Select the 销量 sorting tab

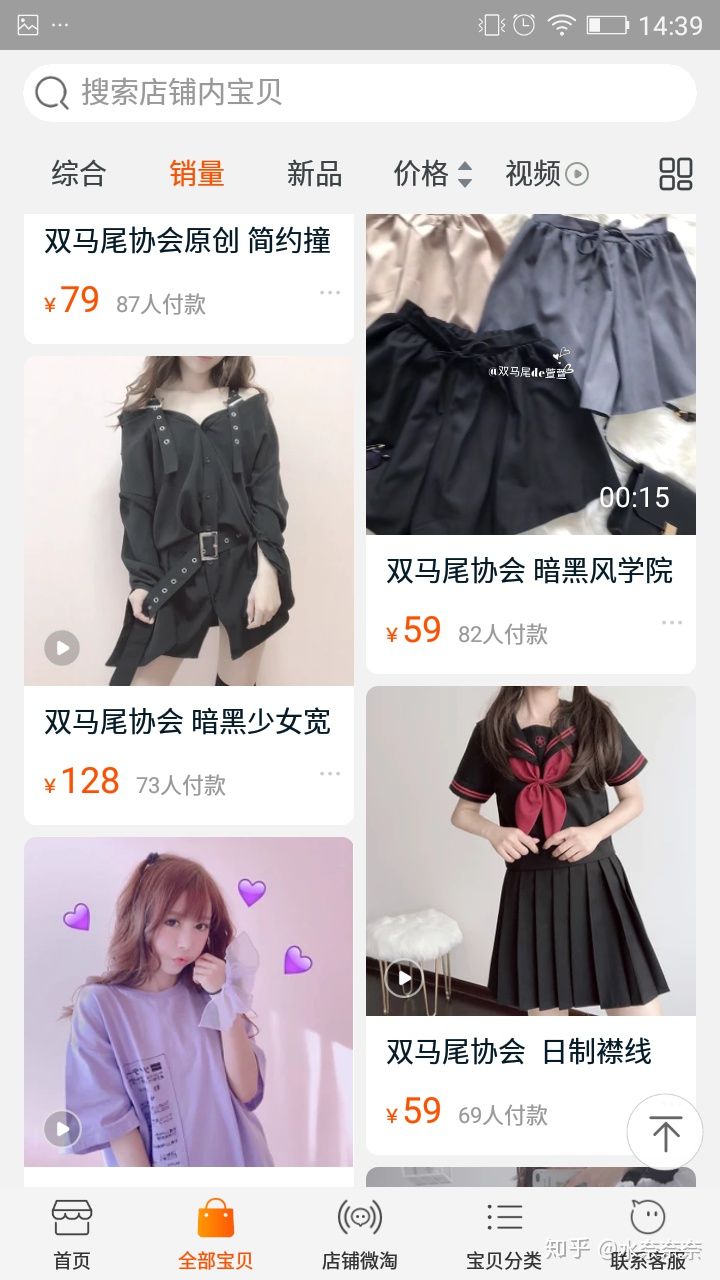(x=197, y=174)
